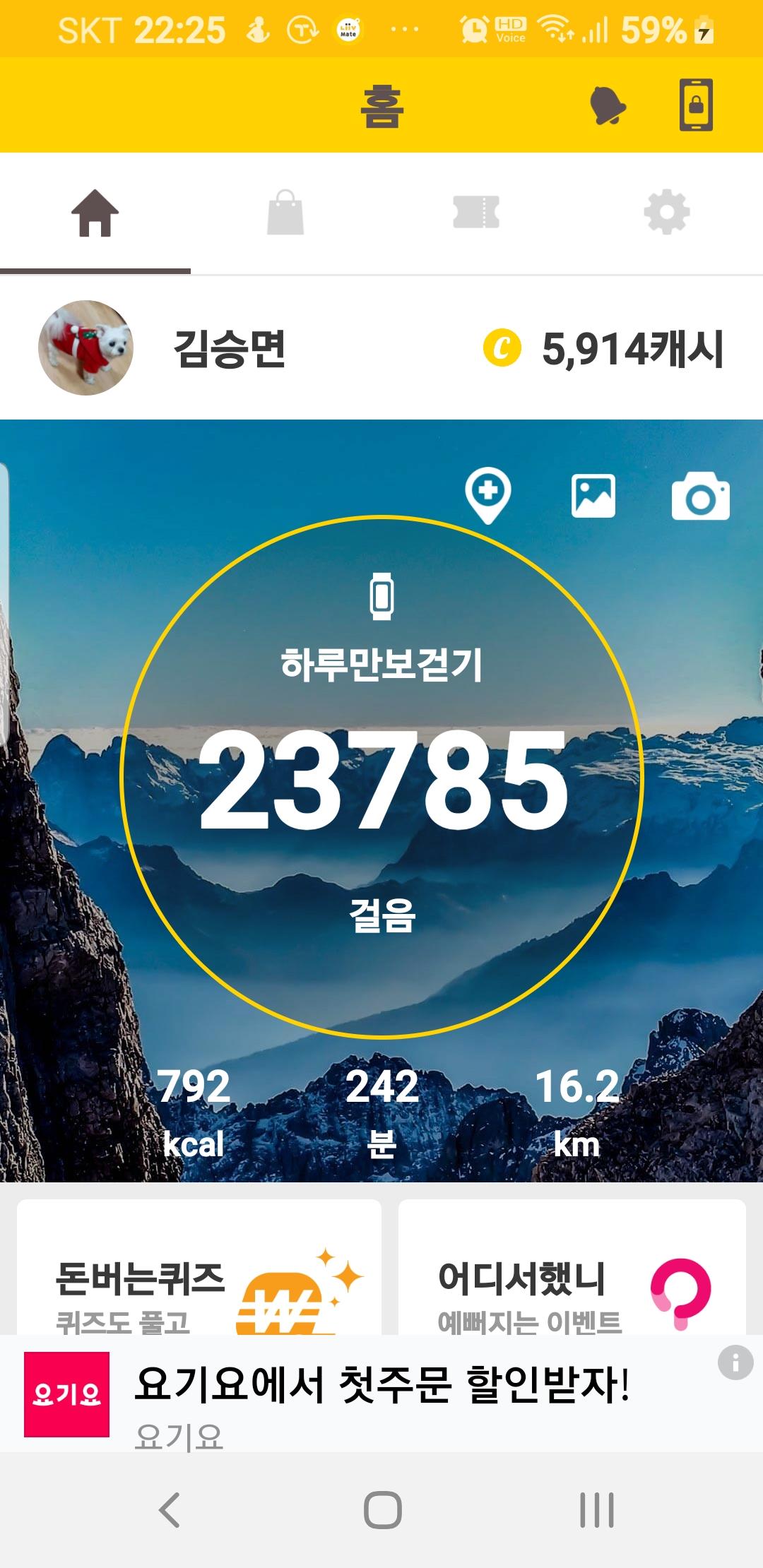
Task: Tap the location pin plus icon
Action: click(487, 494)
